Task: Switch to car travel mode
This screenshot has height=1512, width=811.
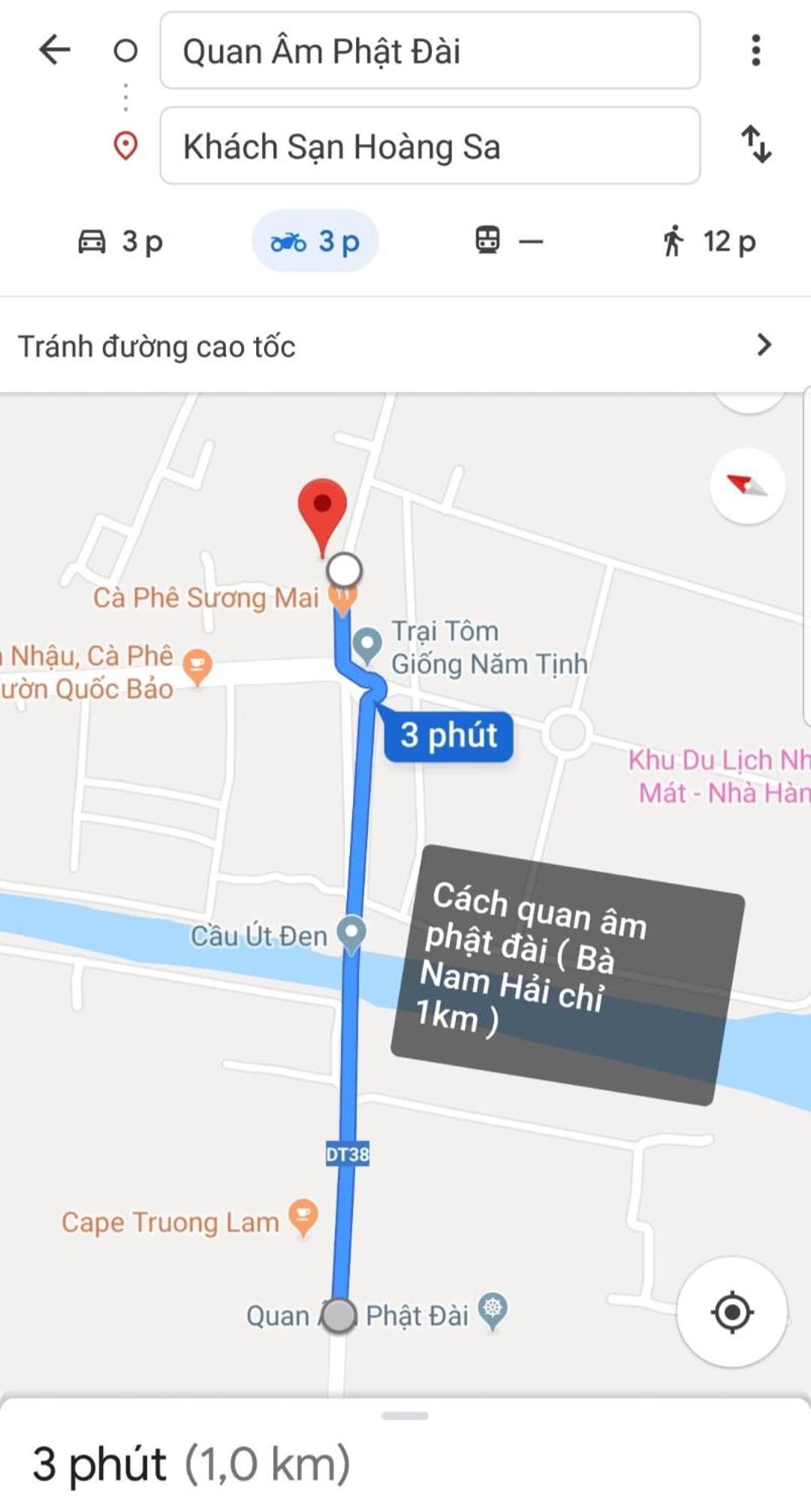Action: pyautogui.click(x=120, y=242)
